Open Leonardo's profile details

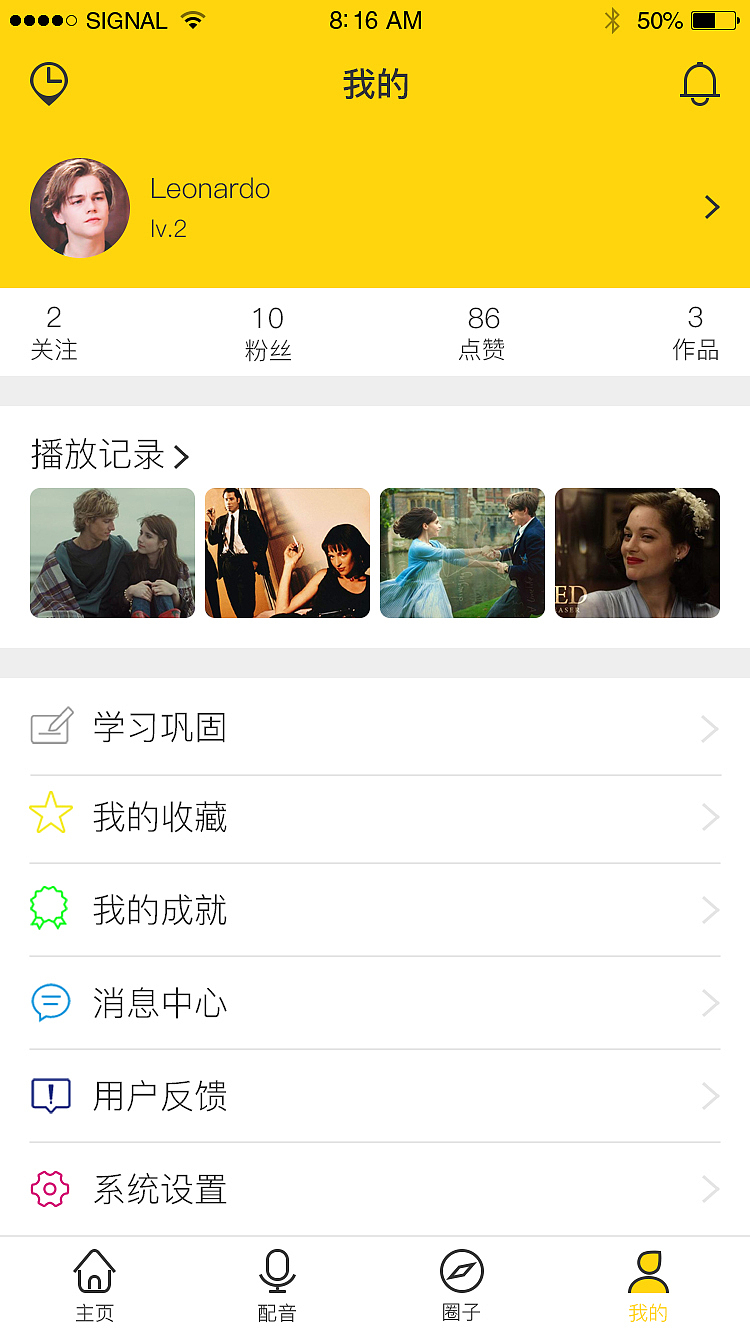point(711,208)
